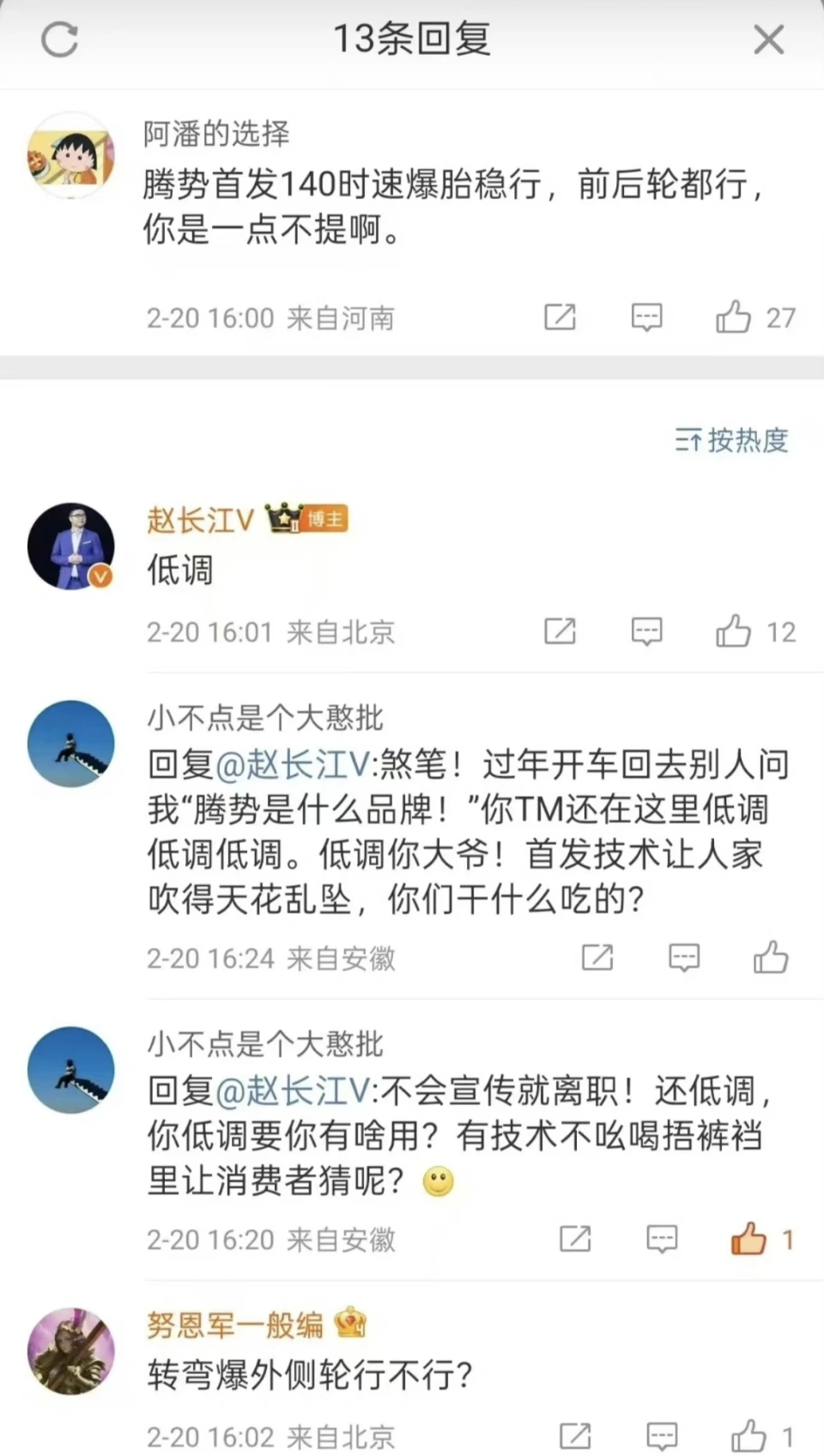
Task: Open 赵长江V's profile avatar
Action: click(71, 547)
